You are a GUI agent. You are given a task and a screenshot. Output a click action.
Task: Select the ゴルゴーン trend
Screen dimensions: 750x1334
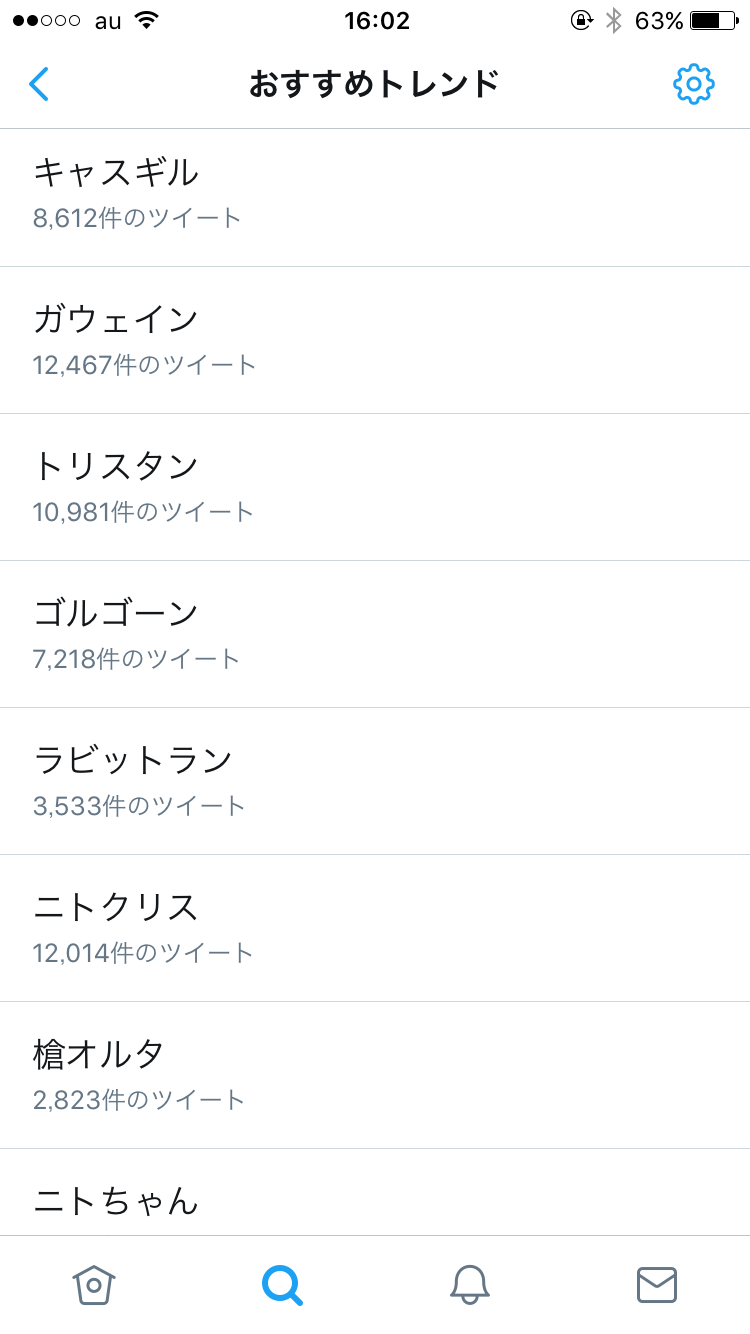pyautogui.click(x=375, y=634)
